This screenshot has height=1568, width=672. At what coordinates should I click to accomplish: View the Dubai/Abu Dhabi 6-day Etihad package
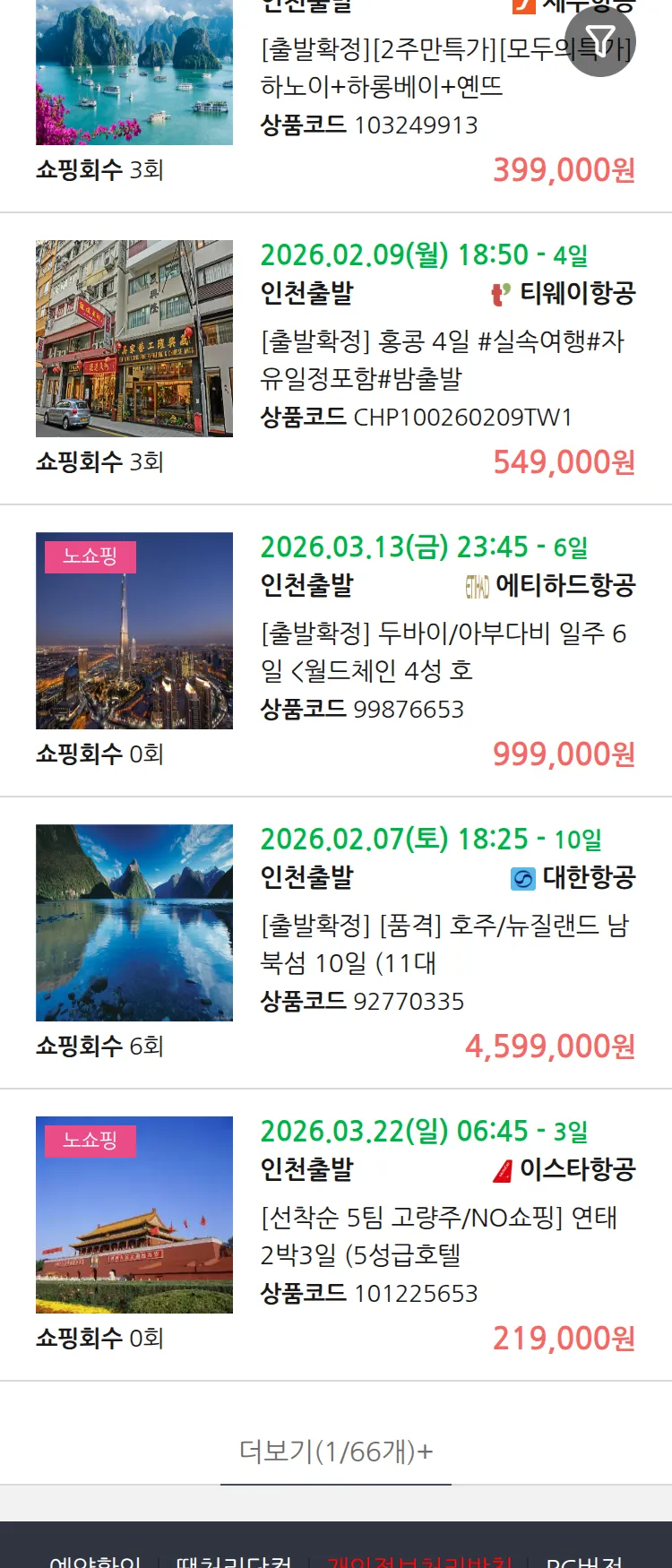click(x=443, y=651)
